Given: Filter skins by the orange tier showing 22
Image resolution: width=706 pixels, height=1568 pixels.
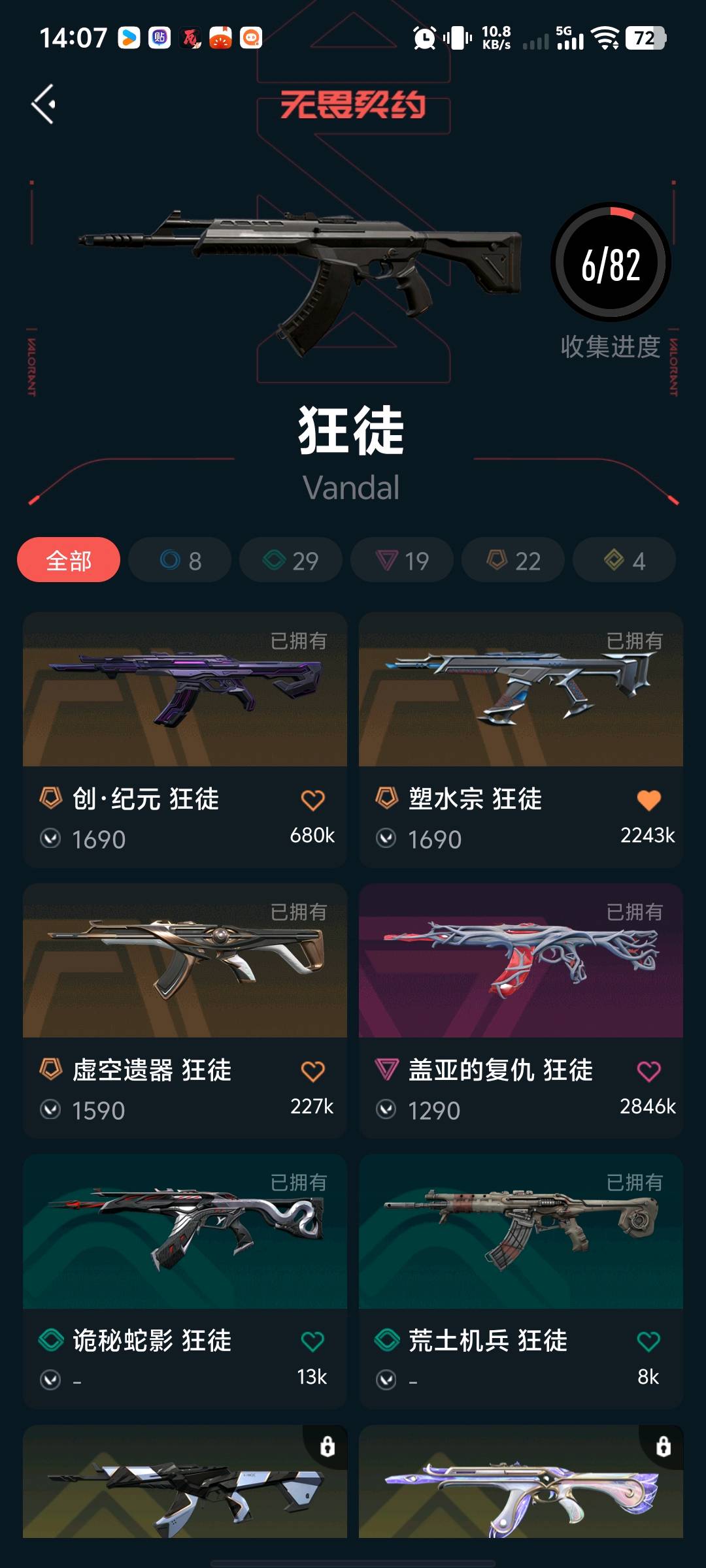Looking at the screenshot, I should pyautogui.click(x=513, y=560).
